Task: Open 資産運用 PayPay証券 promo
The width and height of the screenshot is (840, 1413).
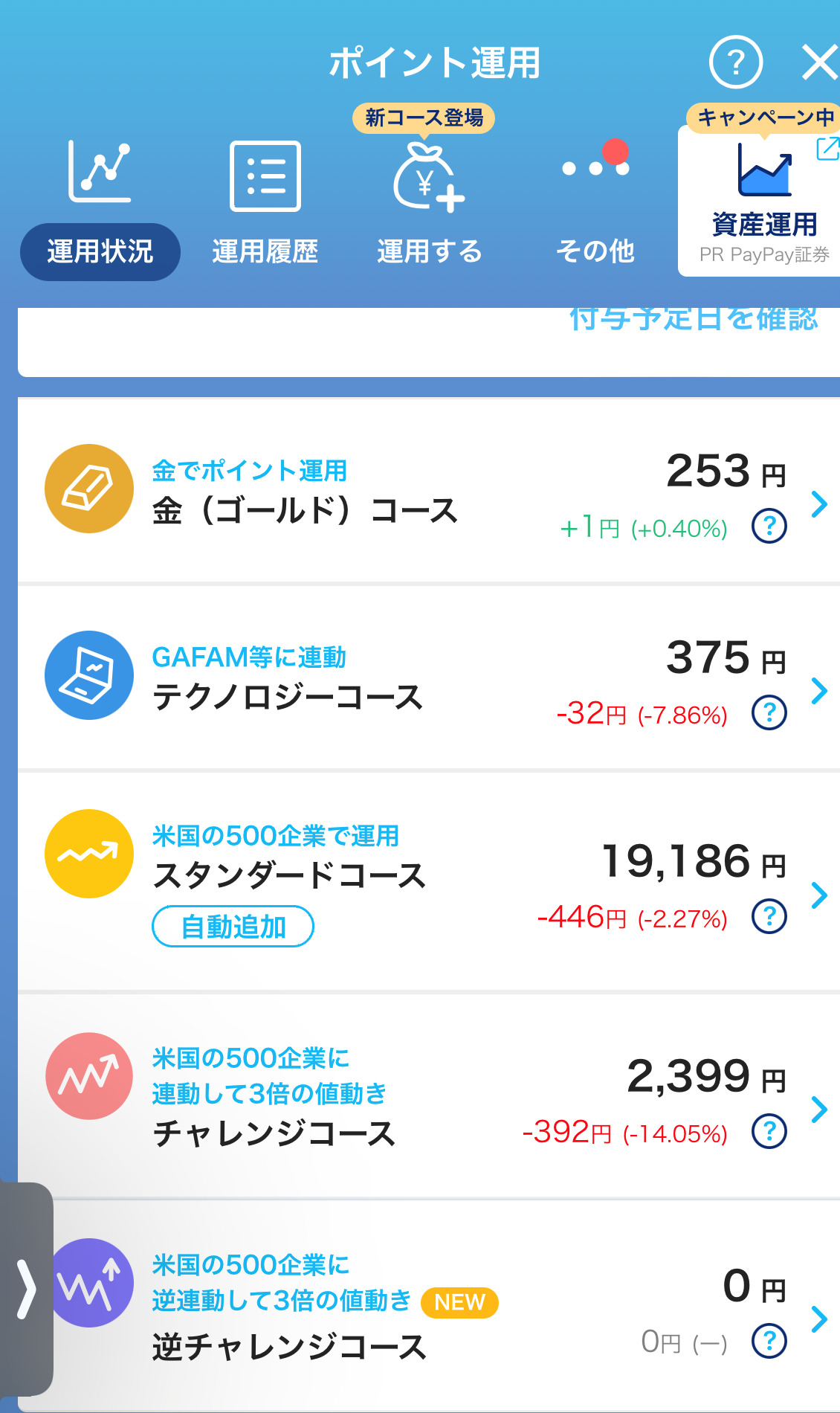Action: point(763,202)
